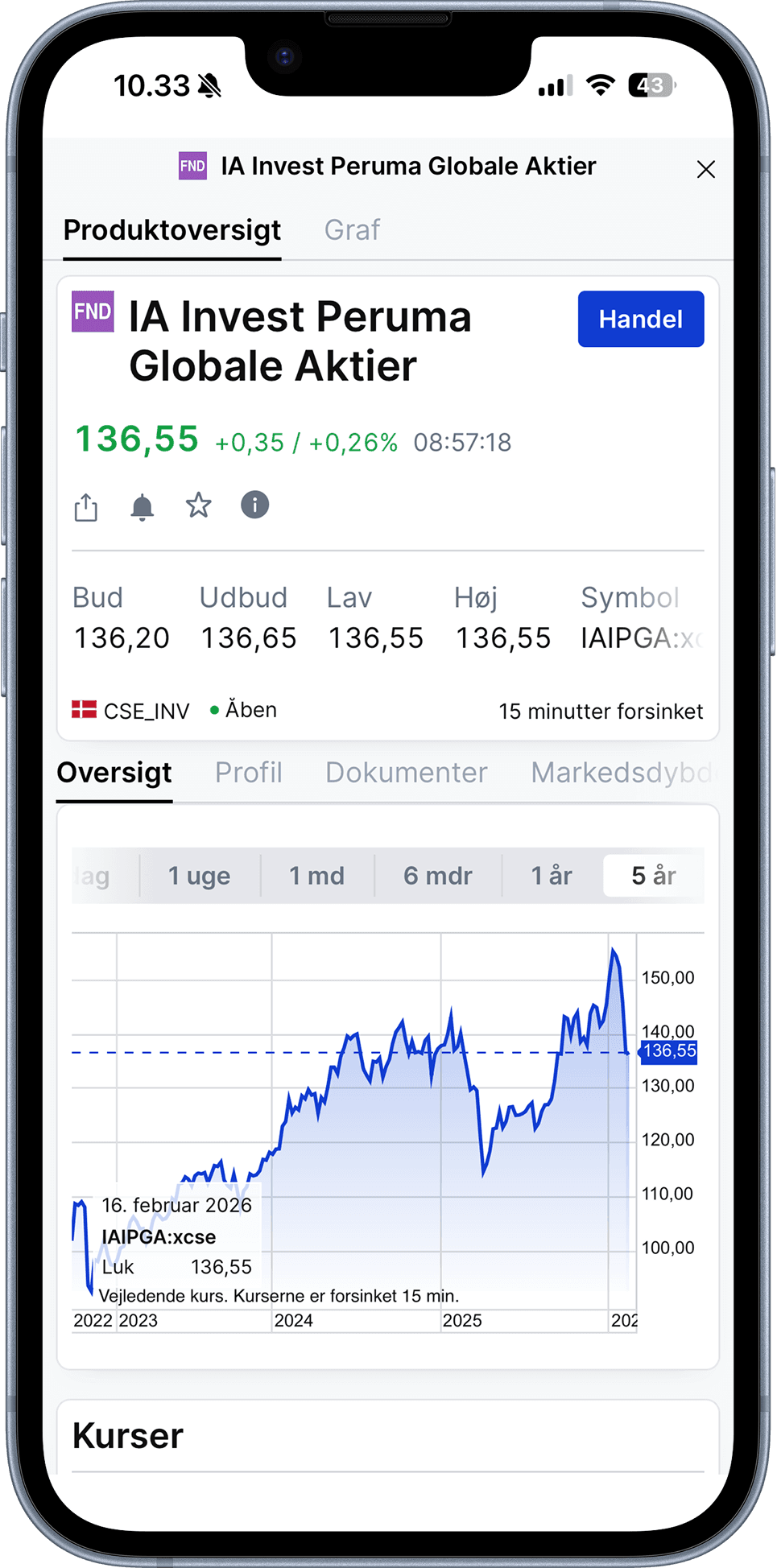Open the Dokumenter section
777x1568 pixels.
[407, 773]
